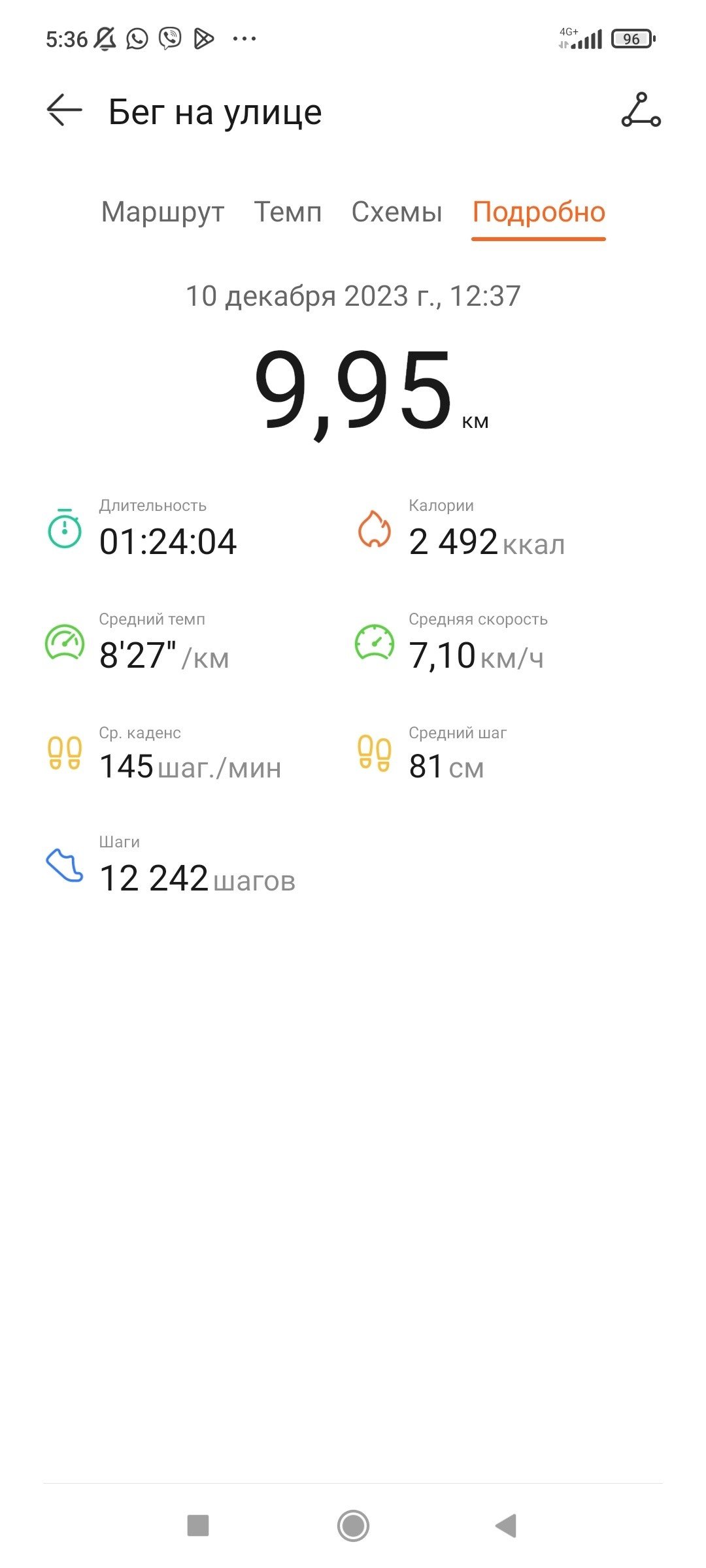The image size is (706, 1568).
Task: Select the Подробно tab
Action: coord(539,212)
